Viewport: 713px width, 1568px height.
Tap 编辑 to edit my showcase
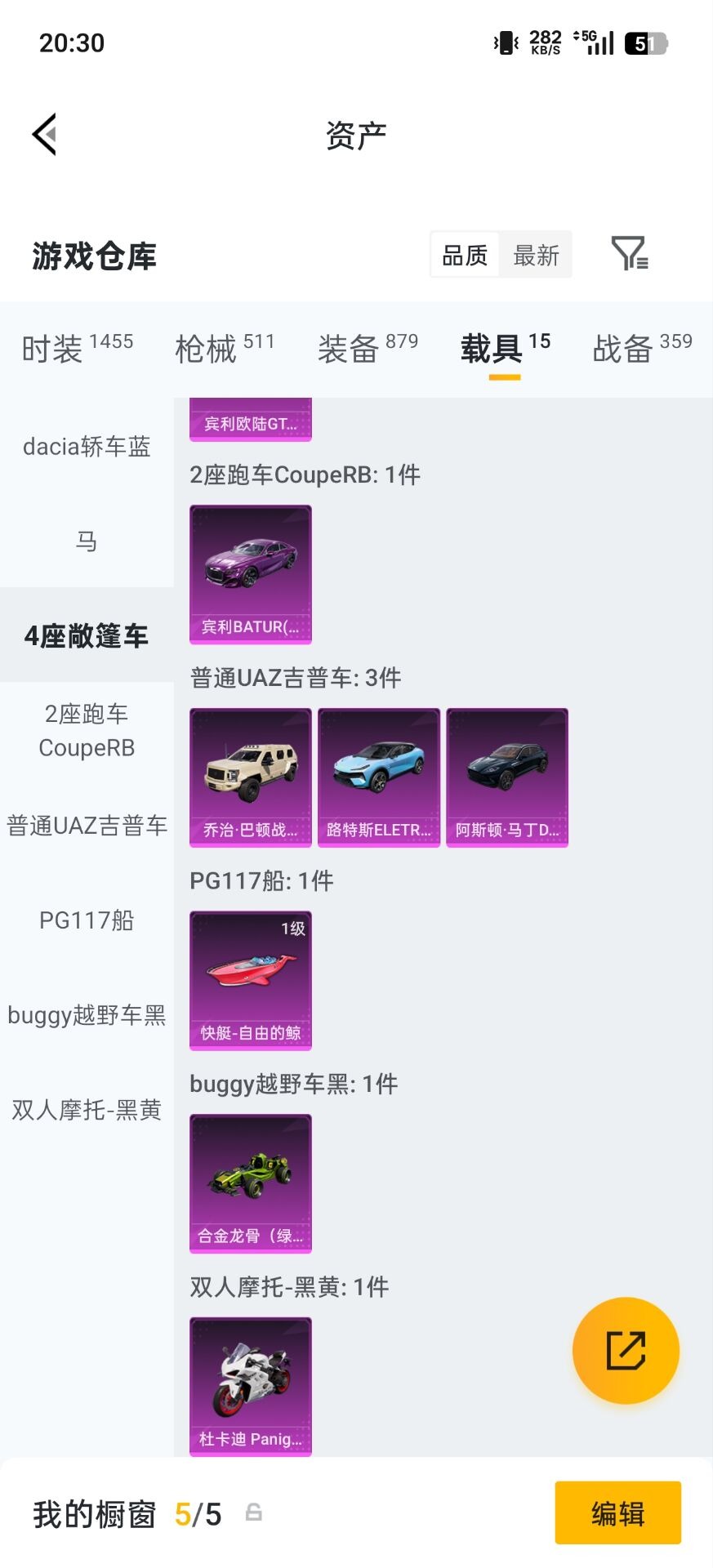[x=617, y=1513]
